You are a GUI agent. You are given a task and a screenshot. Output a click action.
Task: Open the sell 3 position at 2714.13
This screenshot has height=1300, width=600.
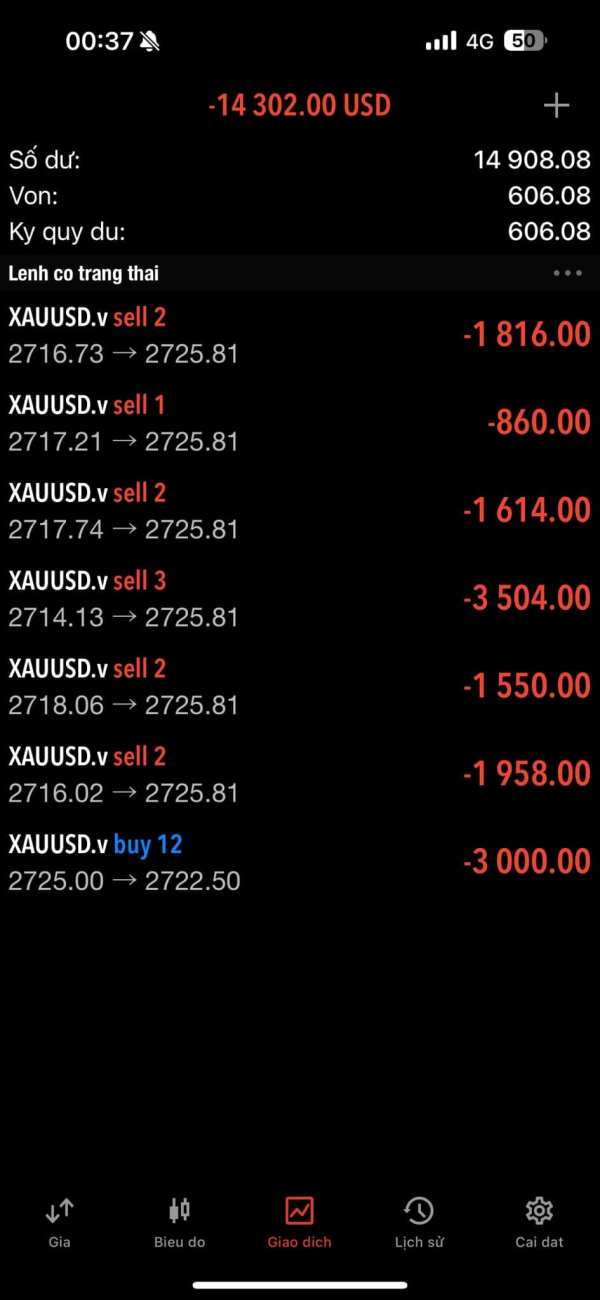[x=300, y=599]
